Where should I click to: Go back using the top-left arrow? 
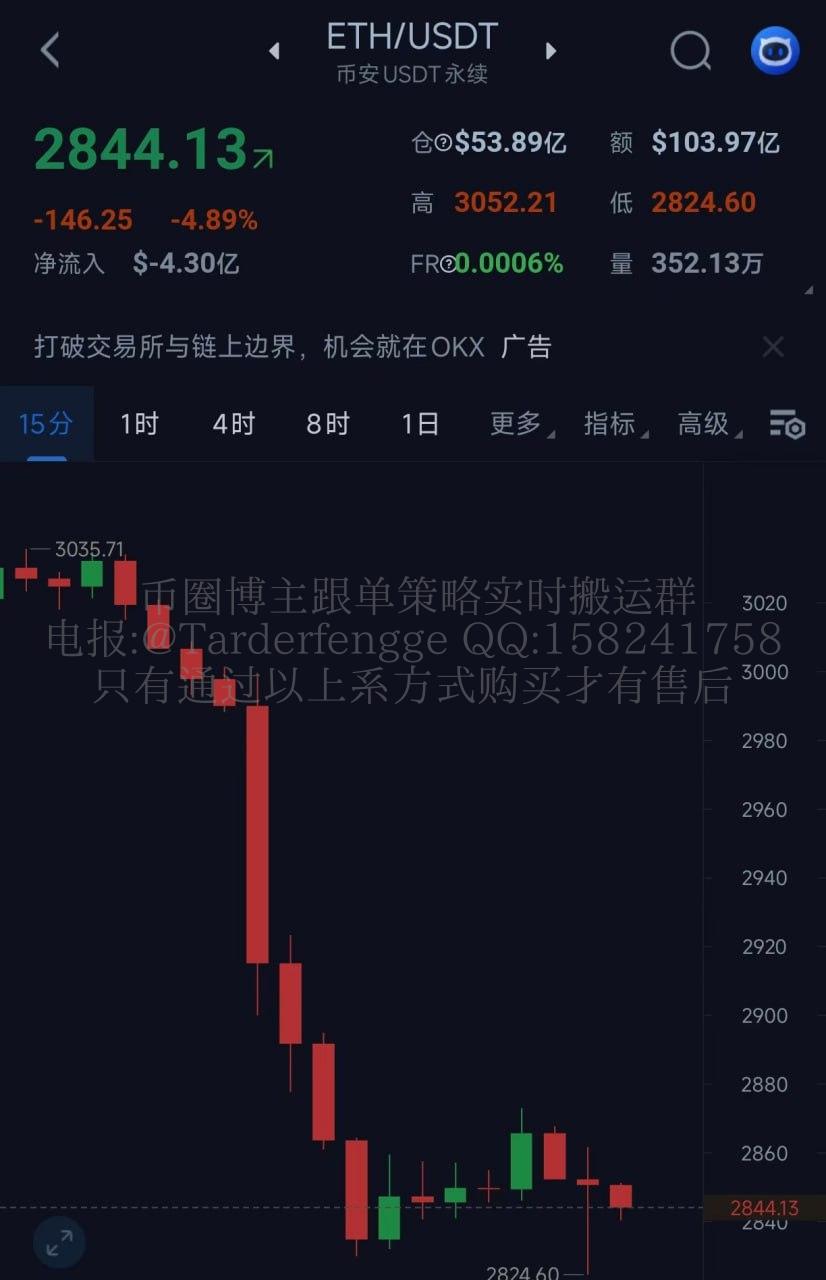(x=50, y=49)
